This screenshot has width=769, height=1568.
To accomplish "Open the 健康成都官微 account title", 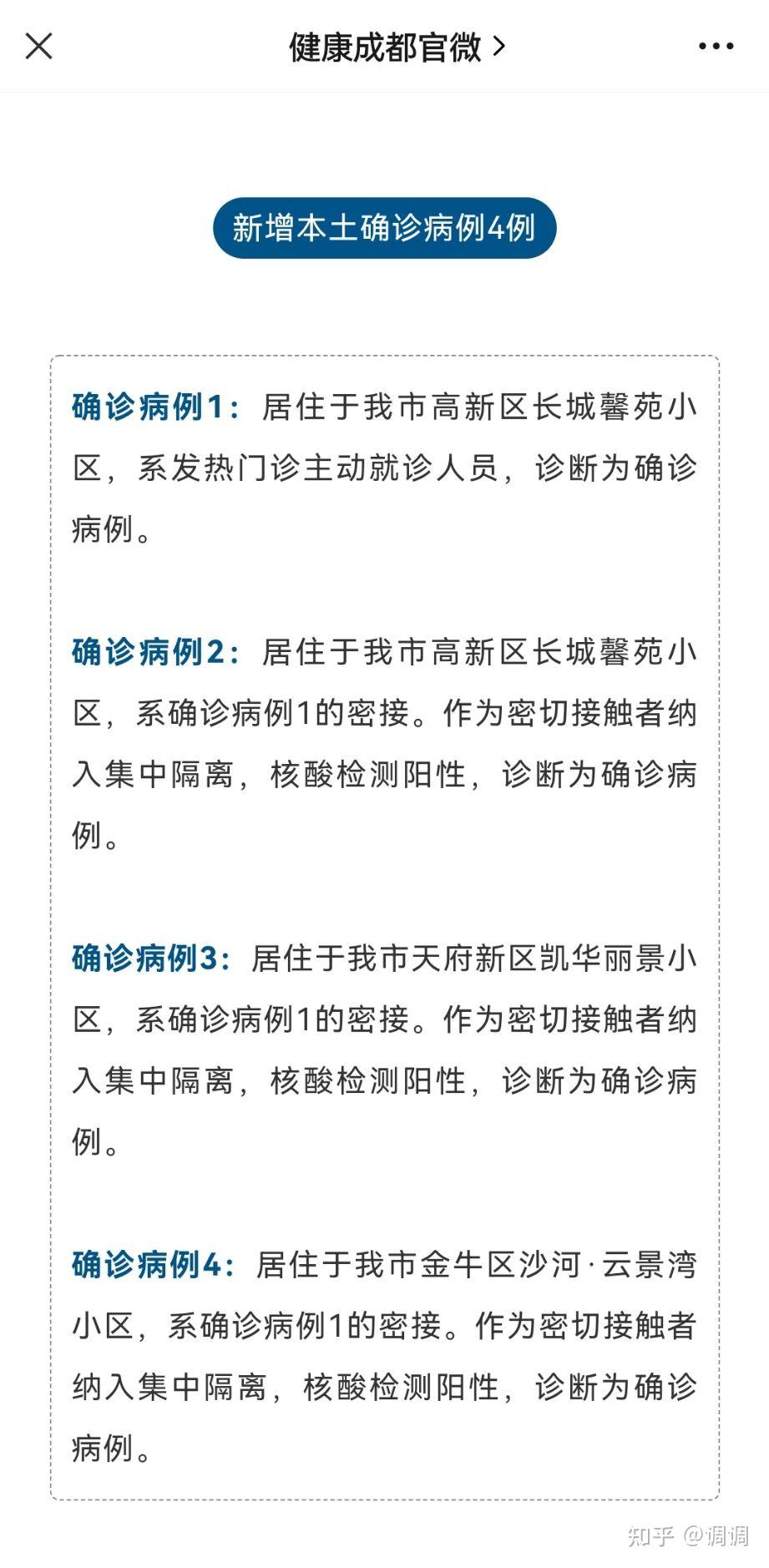I will tap(397, 47).
